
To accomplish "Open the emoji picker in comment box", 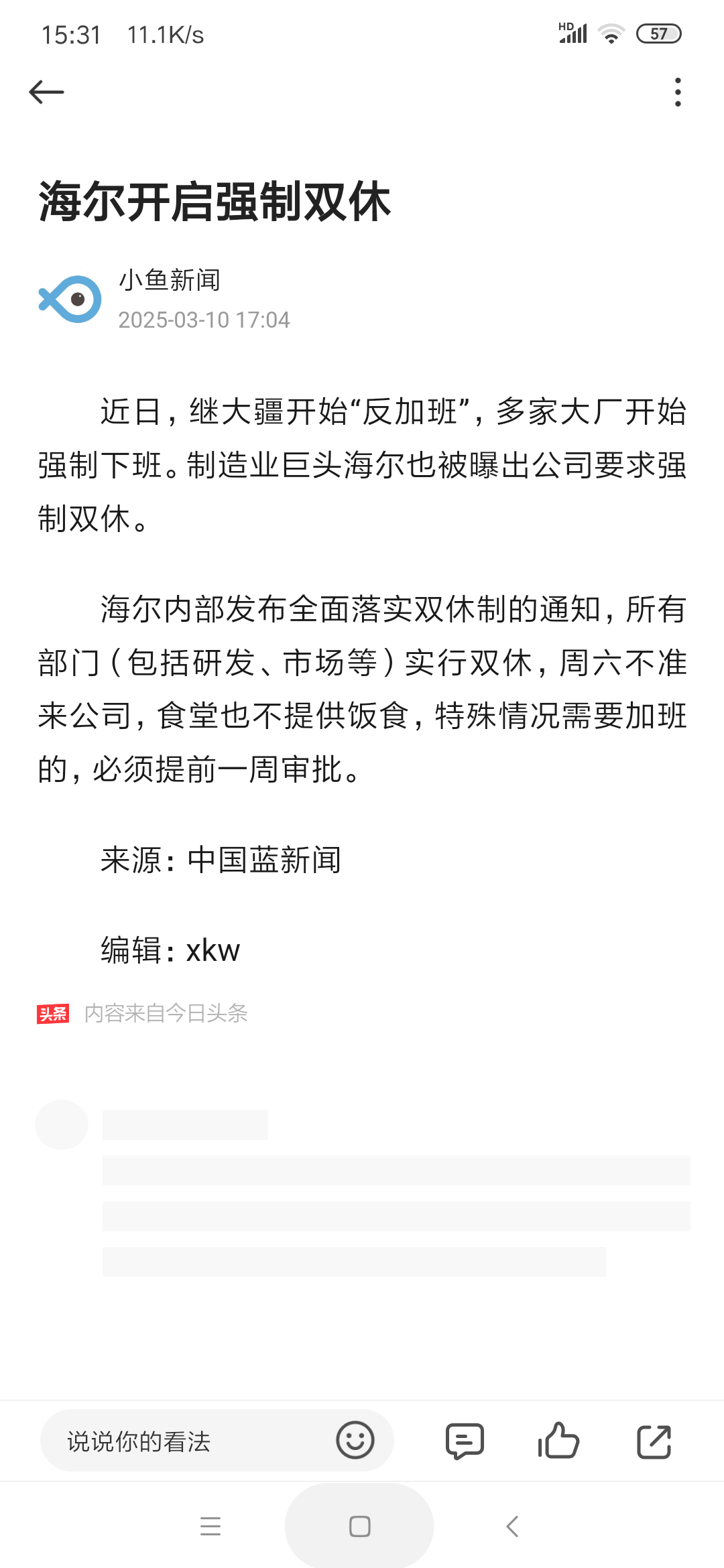I will click(355, 1440).
